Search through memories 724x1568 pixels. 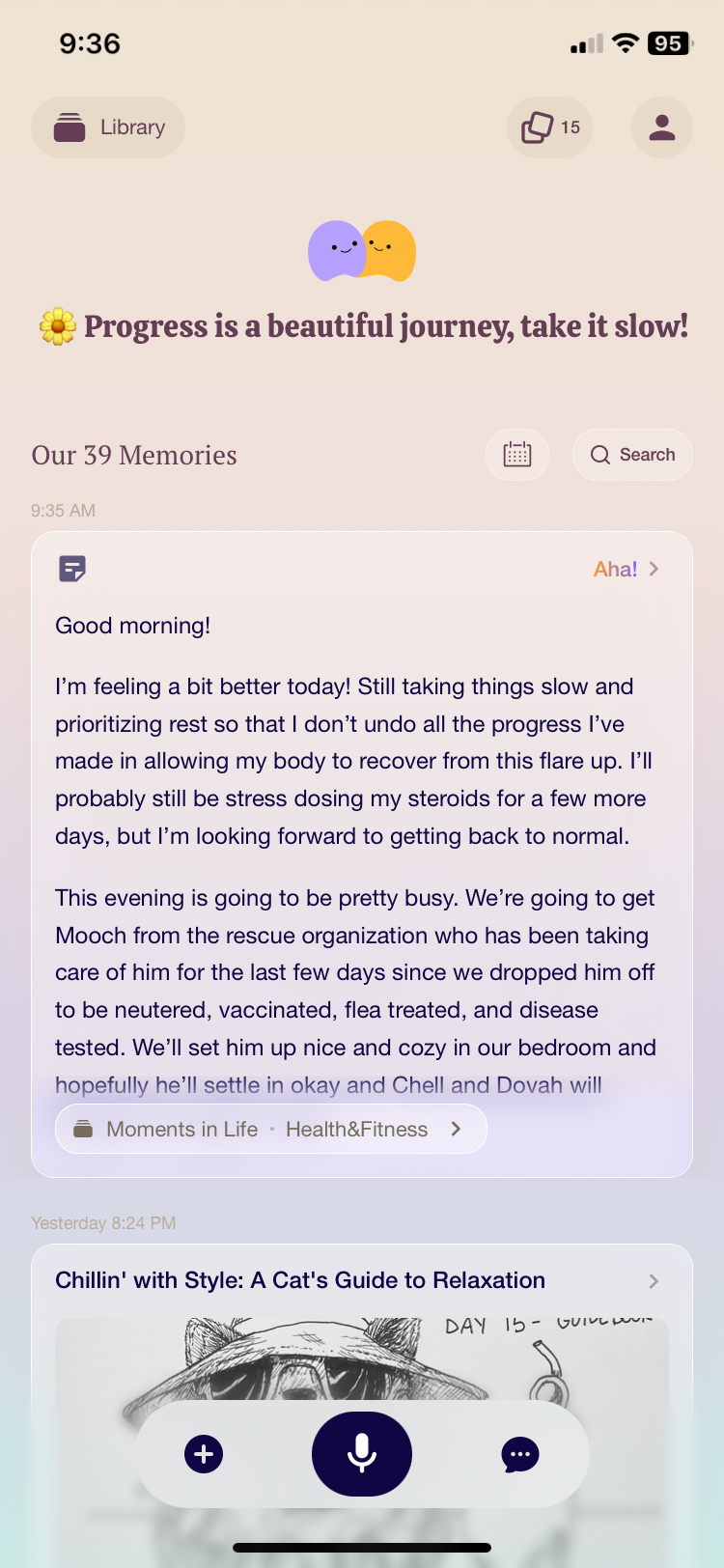pos(632,455)
